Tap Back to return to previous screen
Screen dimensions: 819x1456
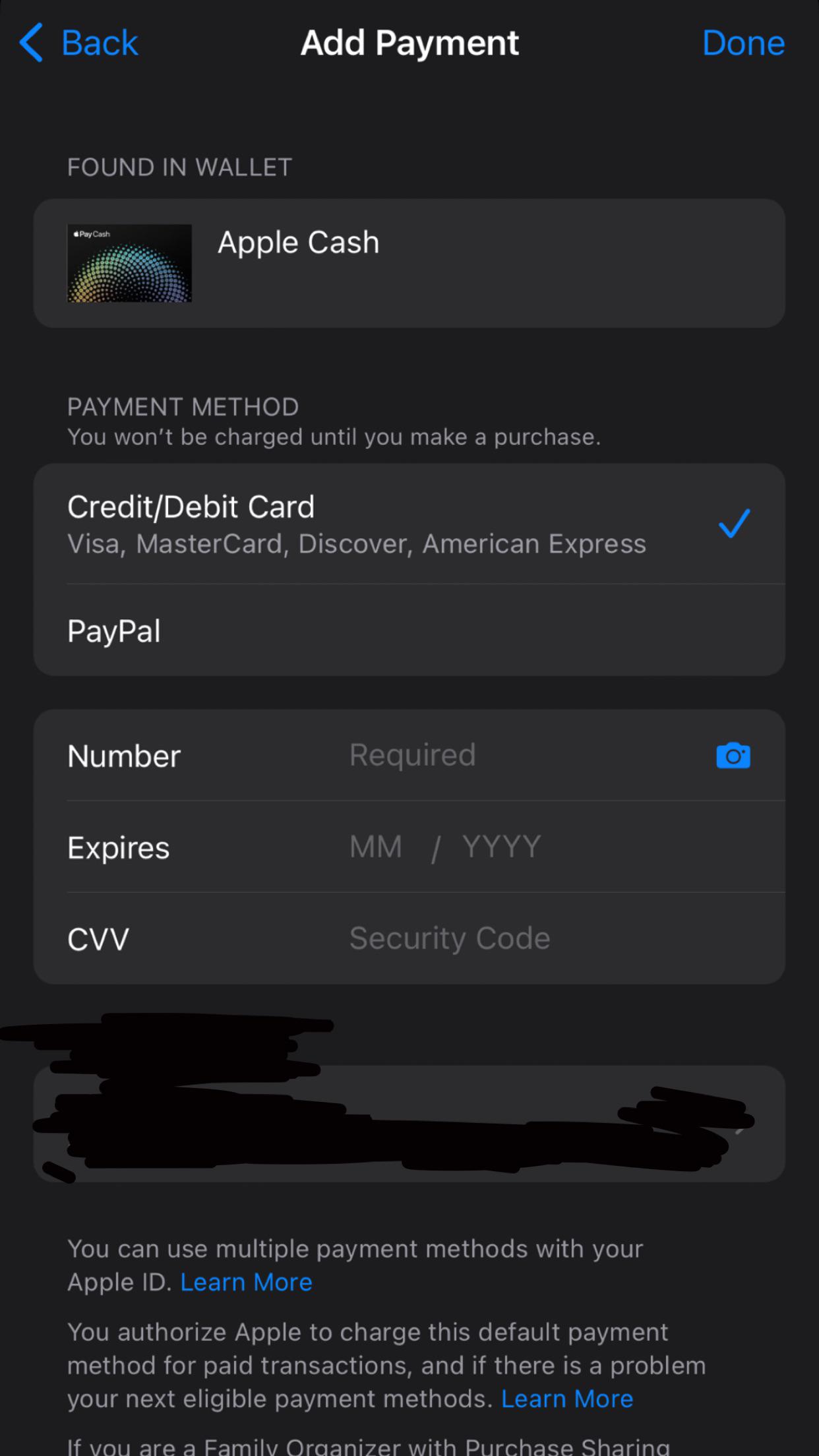tap(99, 42)
